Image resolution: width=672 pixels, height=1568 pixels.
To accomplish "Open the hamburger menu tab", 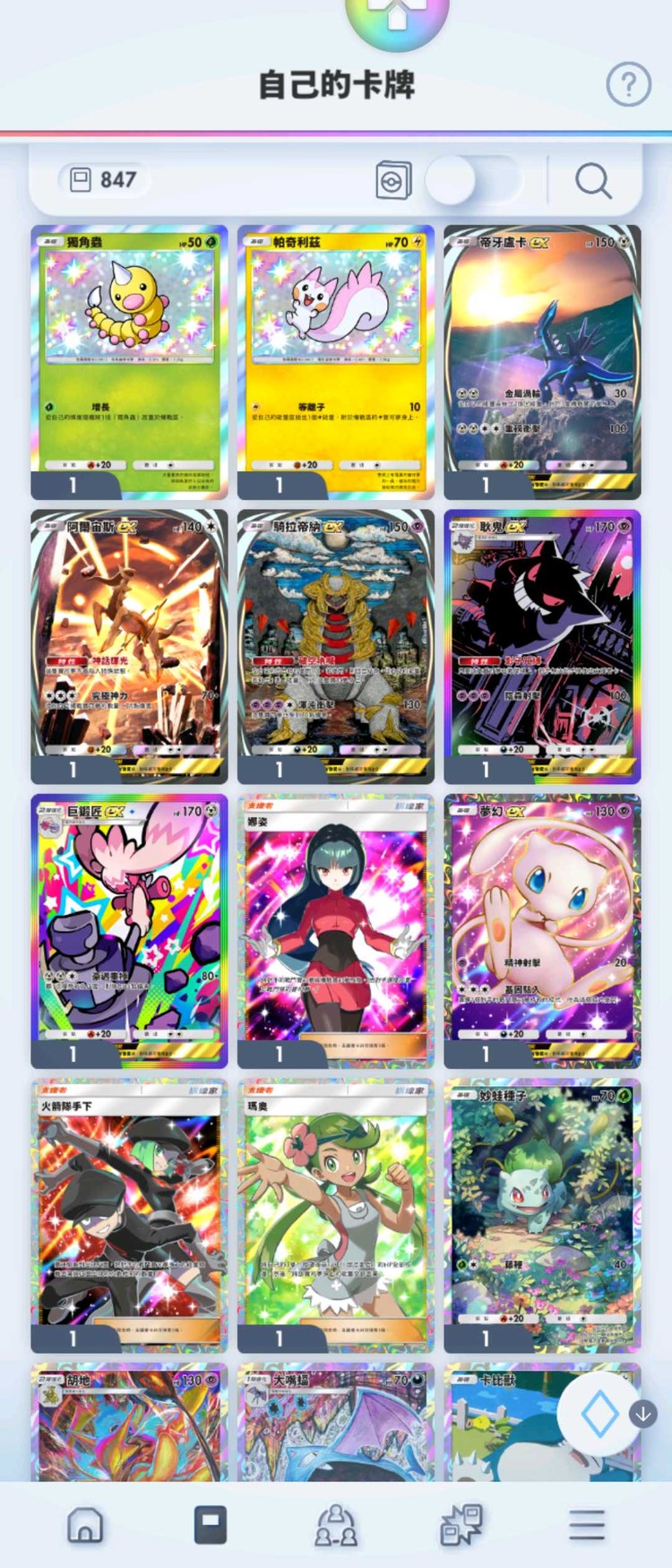I will [587, 1524].
